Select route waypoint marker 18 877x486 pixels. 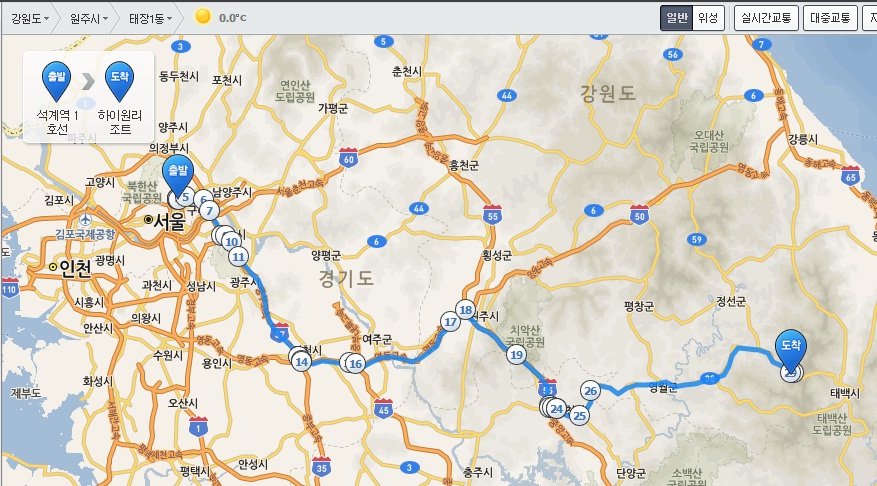pyautogui.click(x=465, y=309)
